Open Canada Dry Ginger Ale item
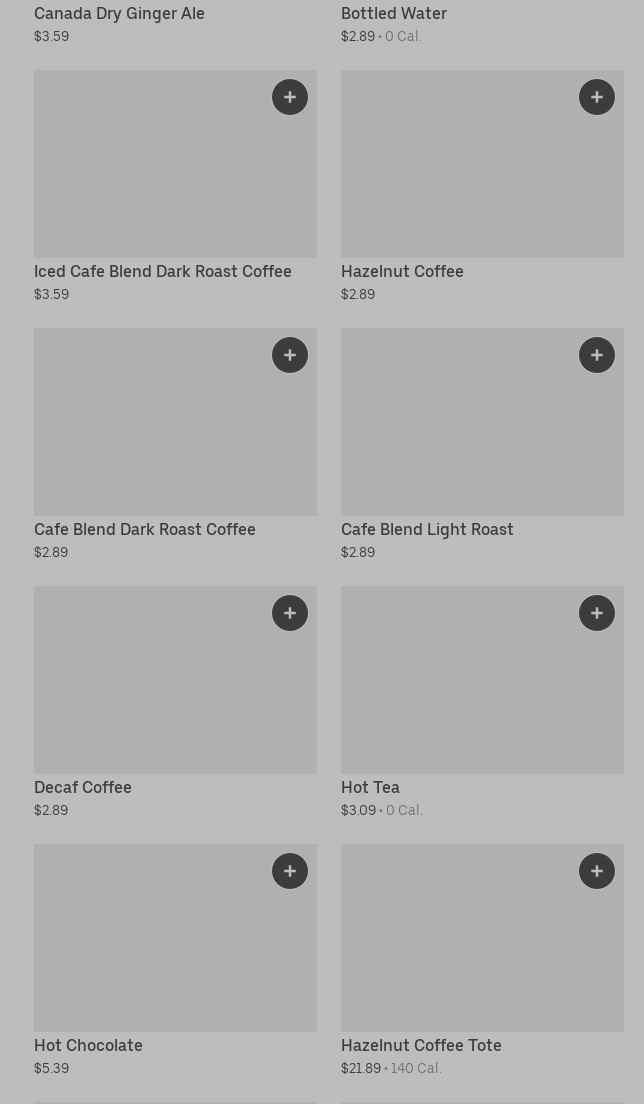This screenshot has width=644, height=1104. pos(119,14)
